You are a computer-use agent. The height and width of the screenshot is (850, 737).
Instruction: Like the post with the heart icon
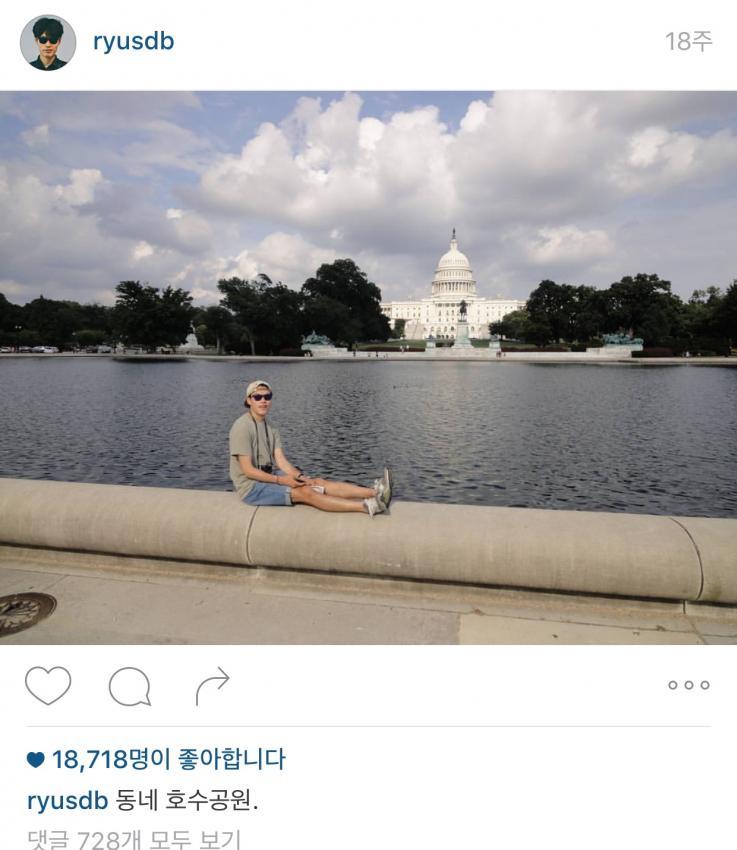click(48, 686)
